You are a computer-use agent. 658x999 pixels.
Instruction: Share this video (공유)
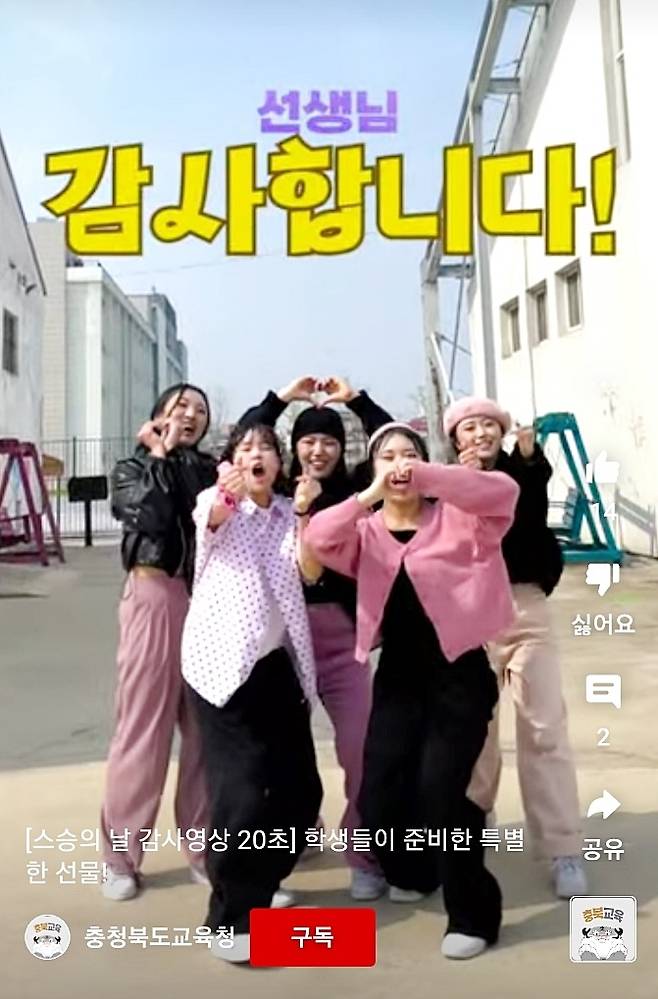[x=602, y=805]
